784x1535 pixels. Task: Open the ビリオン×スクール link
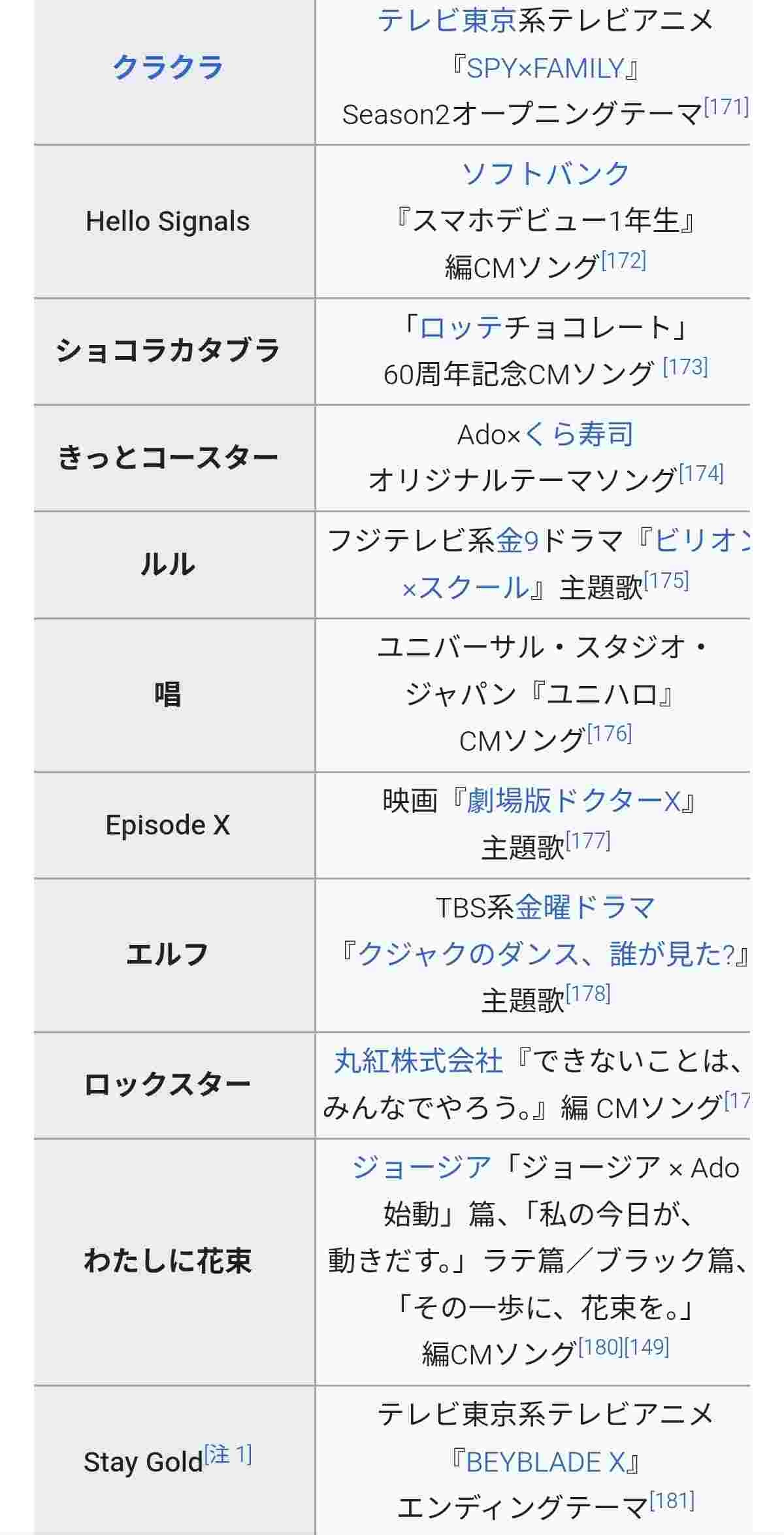point(465,587)
